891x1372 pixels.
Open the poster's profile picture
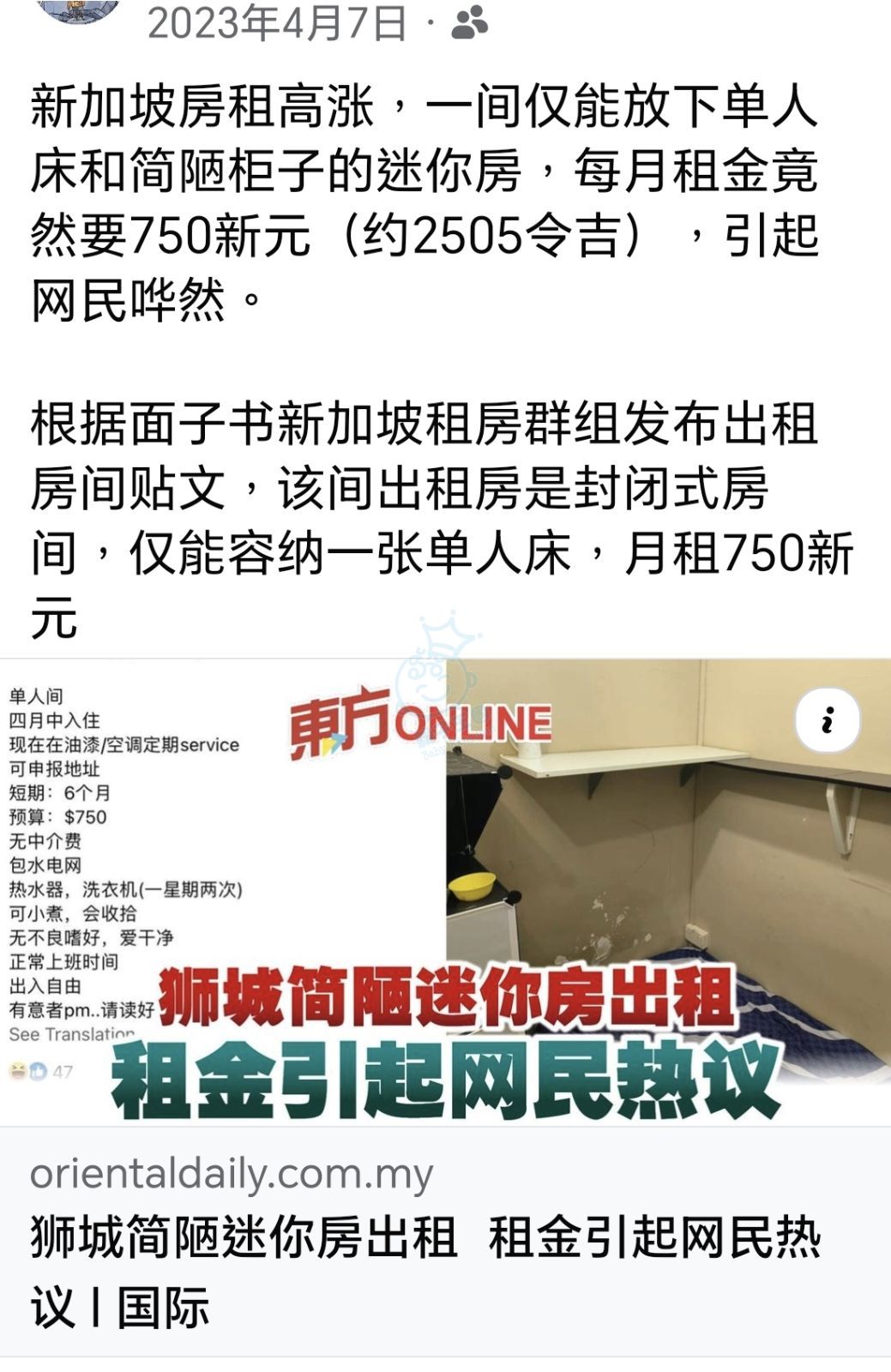coord(80,10)
